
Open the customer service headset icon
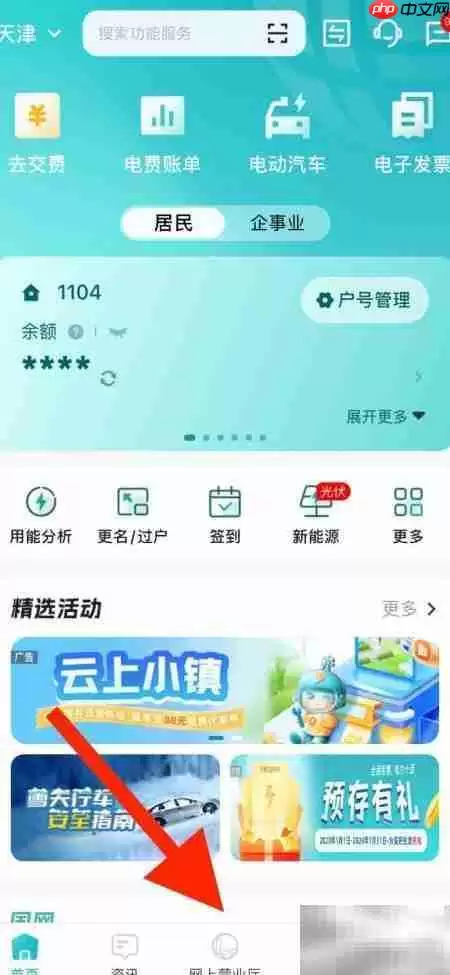coord(387,32)
